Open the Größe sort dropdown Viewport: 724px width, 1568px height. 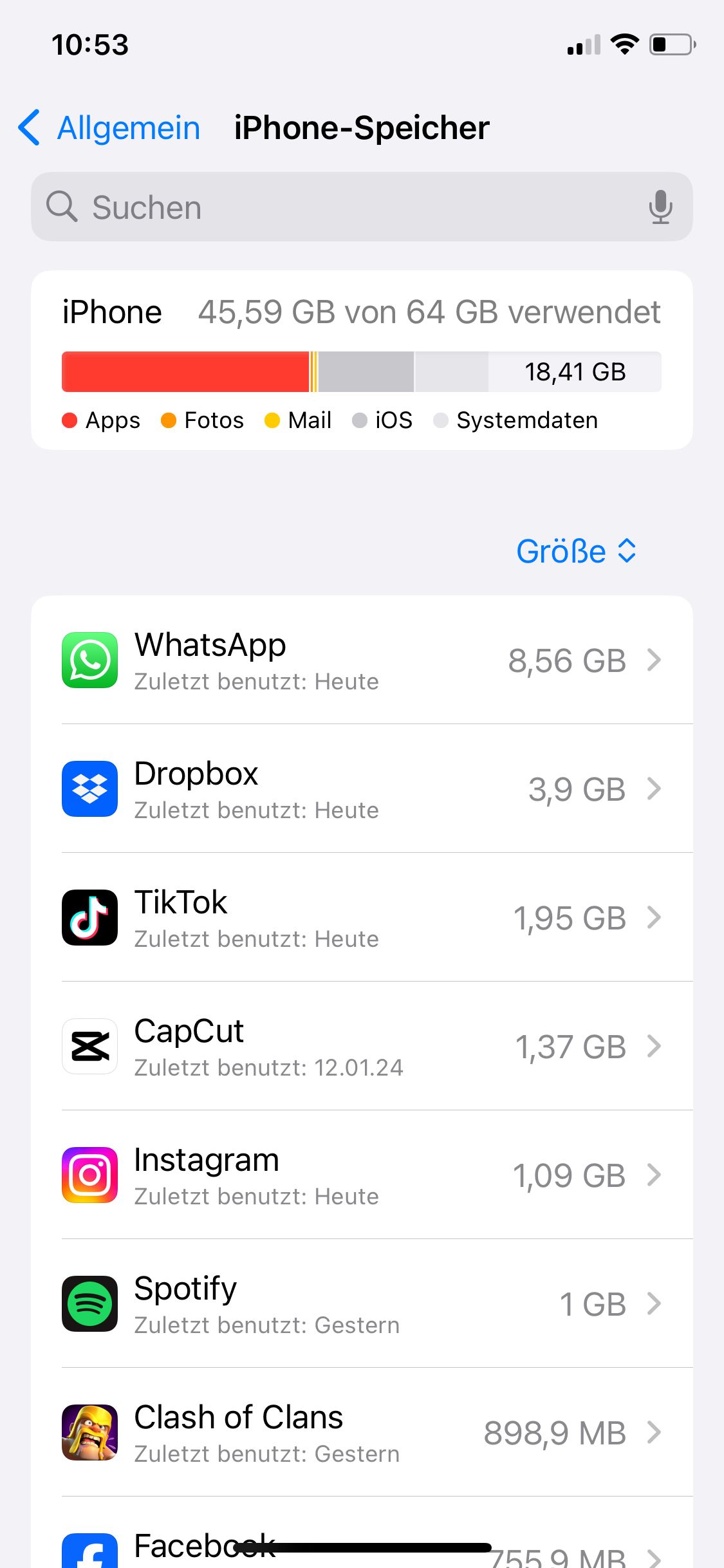(576, 552)
